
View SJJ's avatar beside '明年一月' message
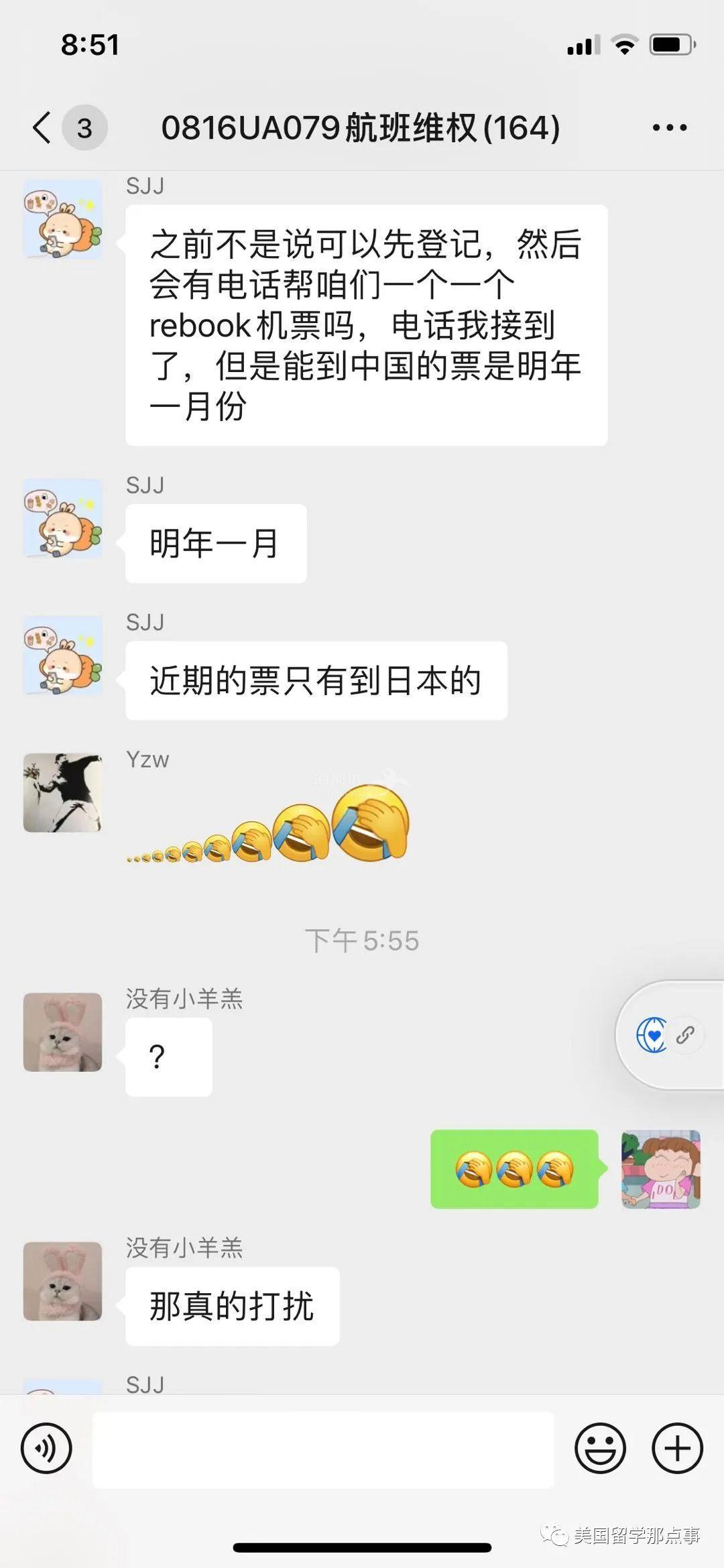pos(62,518)
